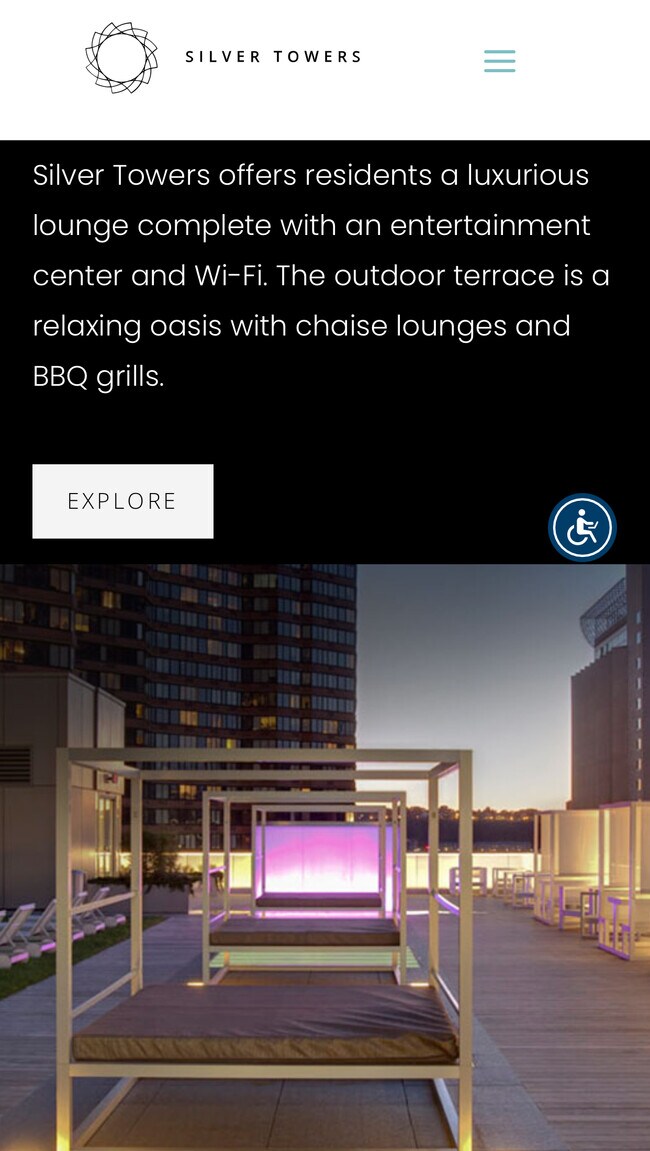650x1151 pixels.
Task: Open the hamburger navigation menu
Action: pyautogui.click(x=499, y=61)
